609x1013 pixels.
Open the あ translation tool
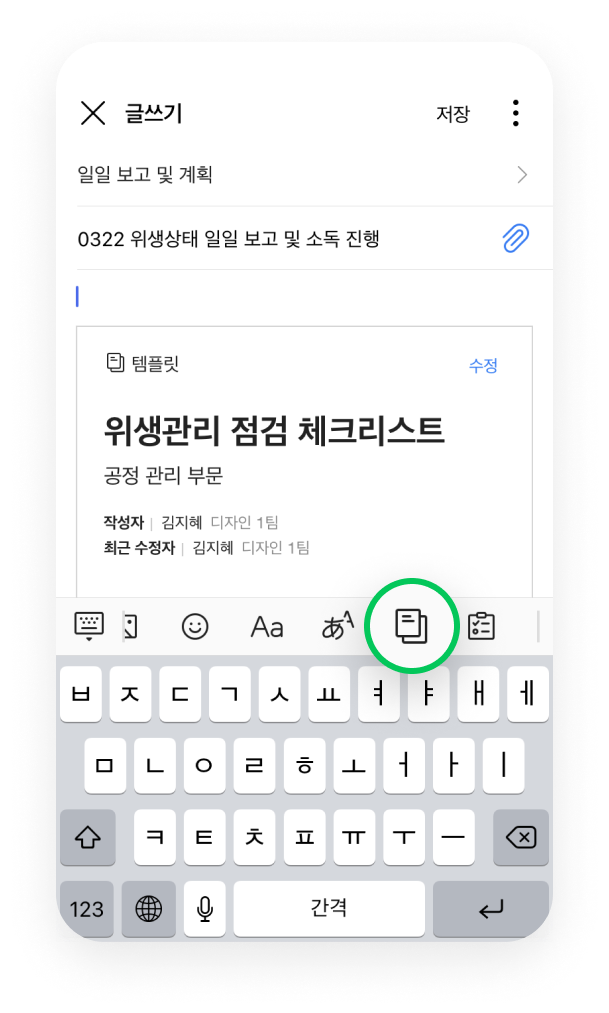(x=338, y=627)
